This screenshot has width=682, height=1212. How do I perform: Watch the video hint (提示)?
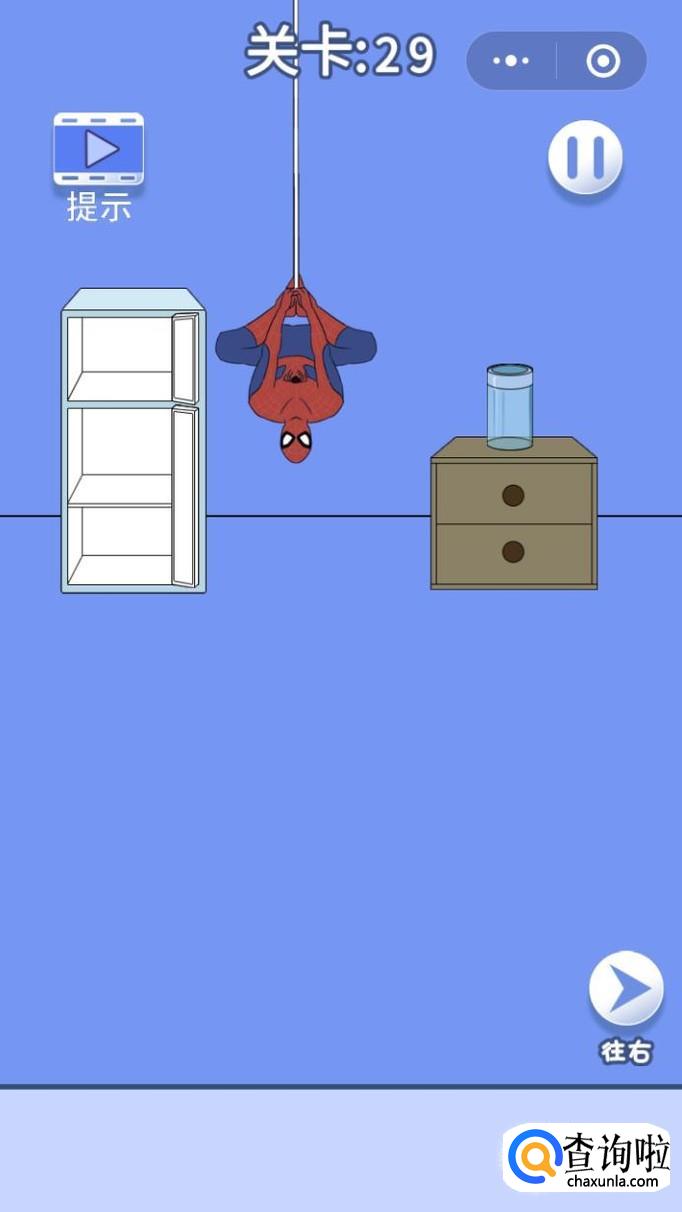98,150
